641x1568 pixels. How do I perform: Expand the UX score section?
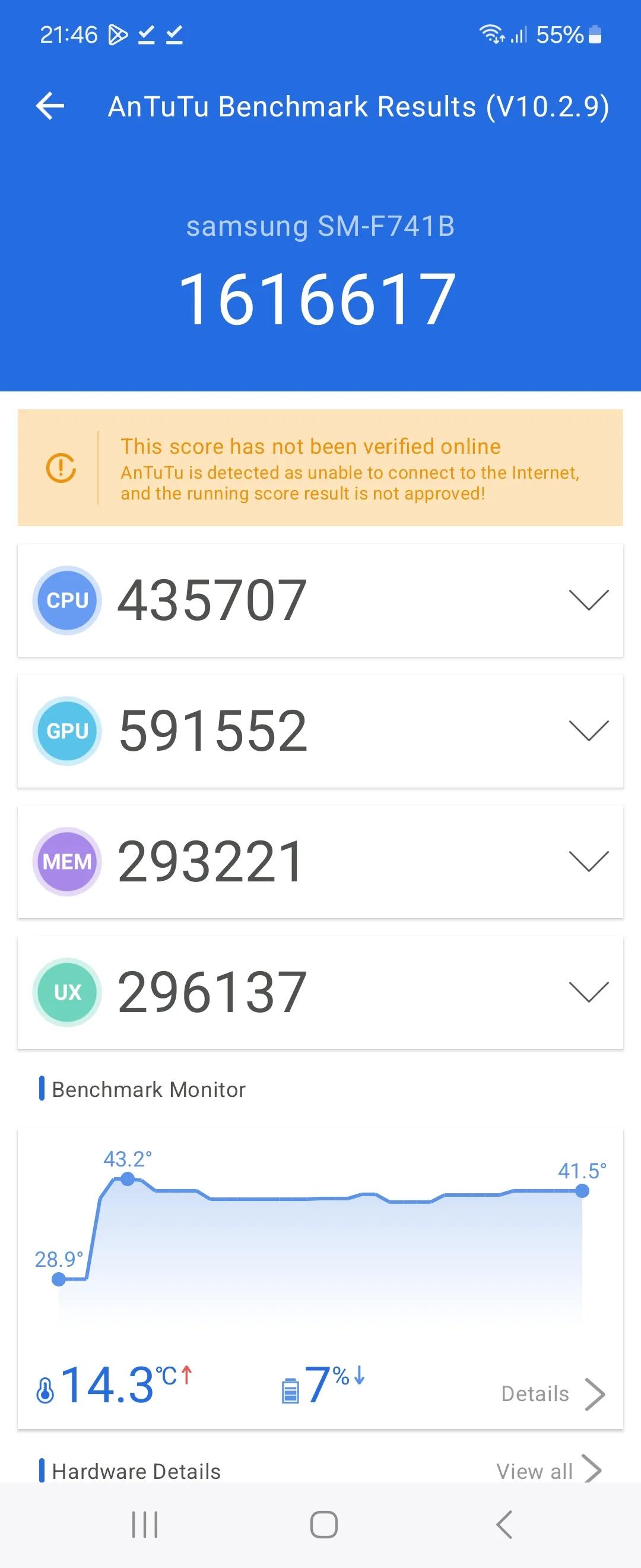pos(588,991)
